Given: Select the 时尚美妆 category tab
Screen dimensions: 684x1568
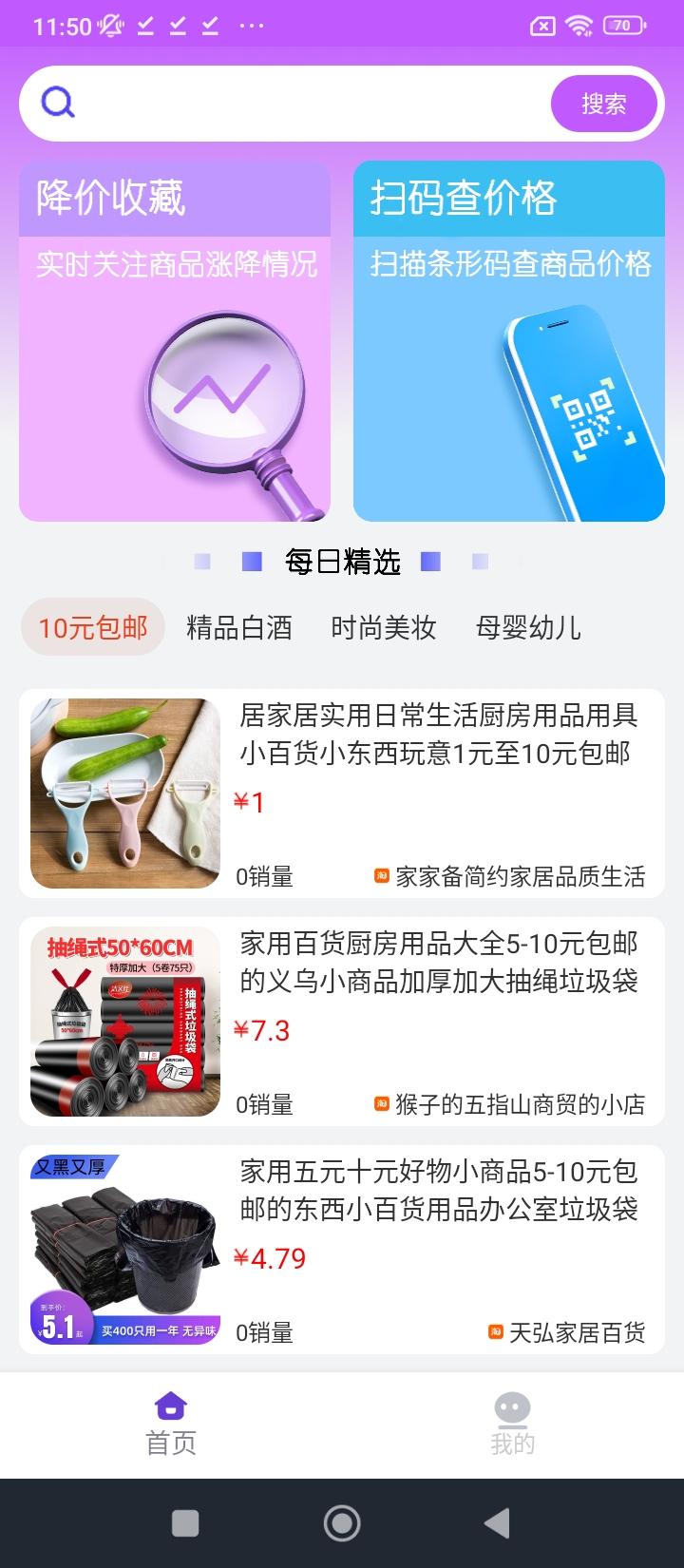Looking at the screenshot, I should (x=384, y=628).
